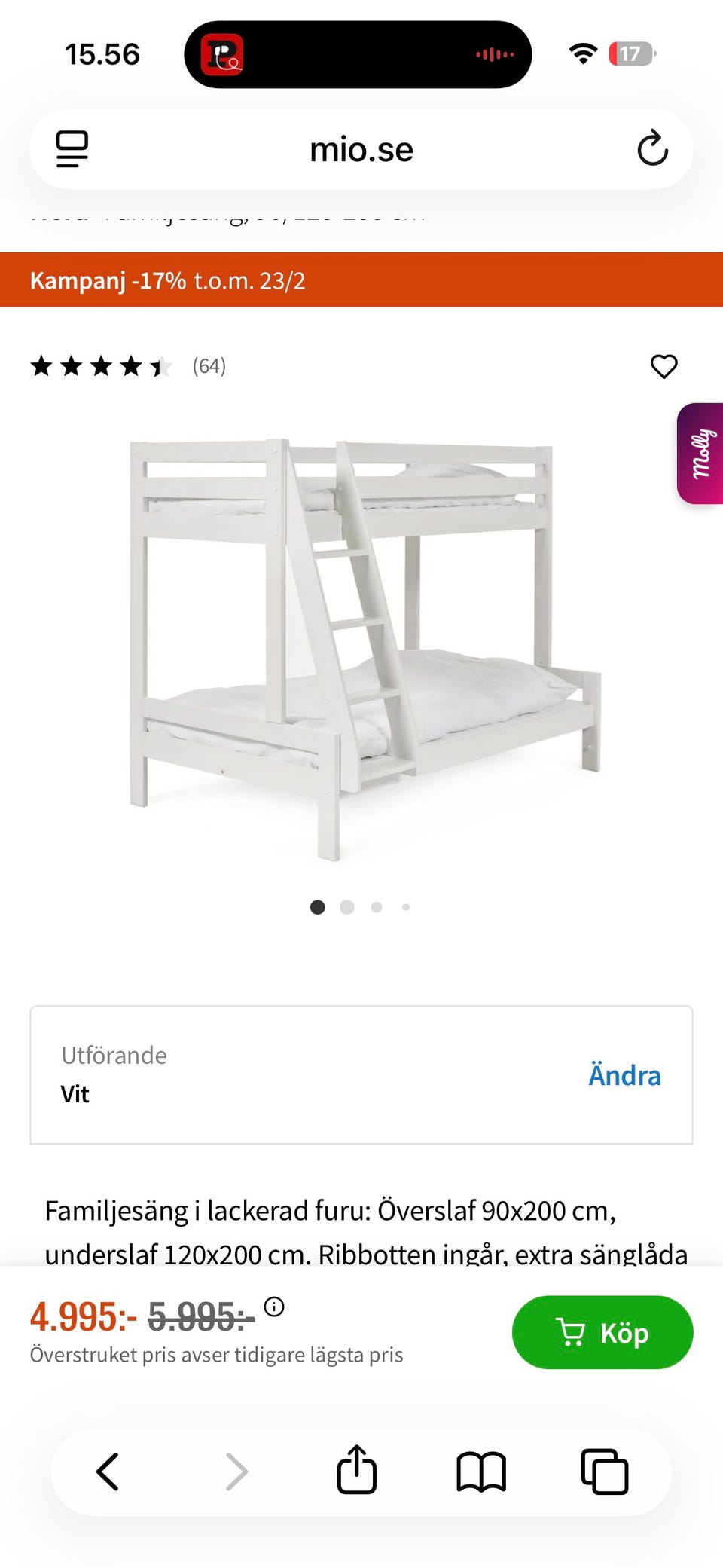Select the second image carousel dot
The image size is (723, 1568).
coord(347,907)
